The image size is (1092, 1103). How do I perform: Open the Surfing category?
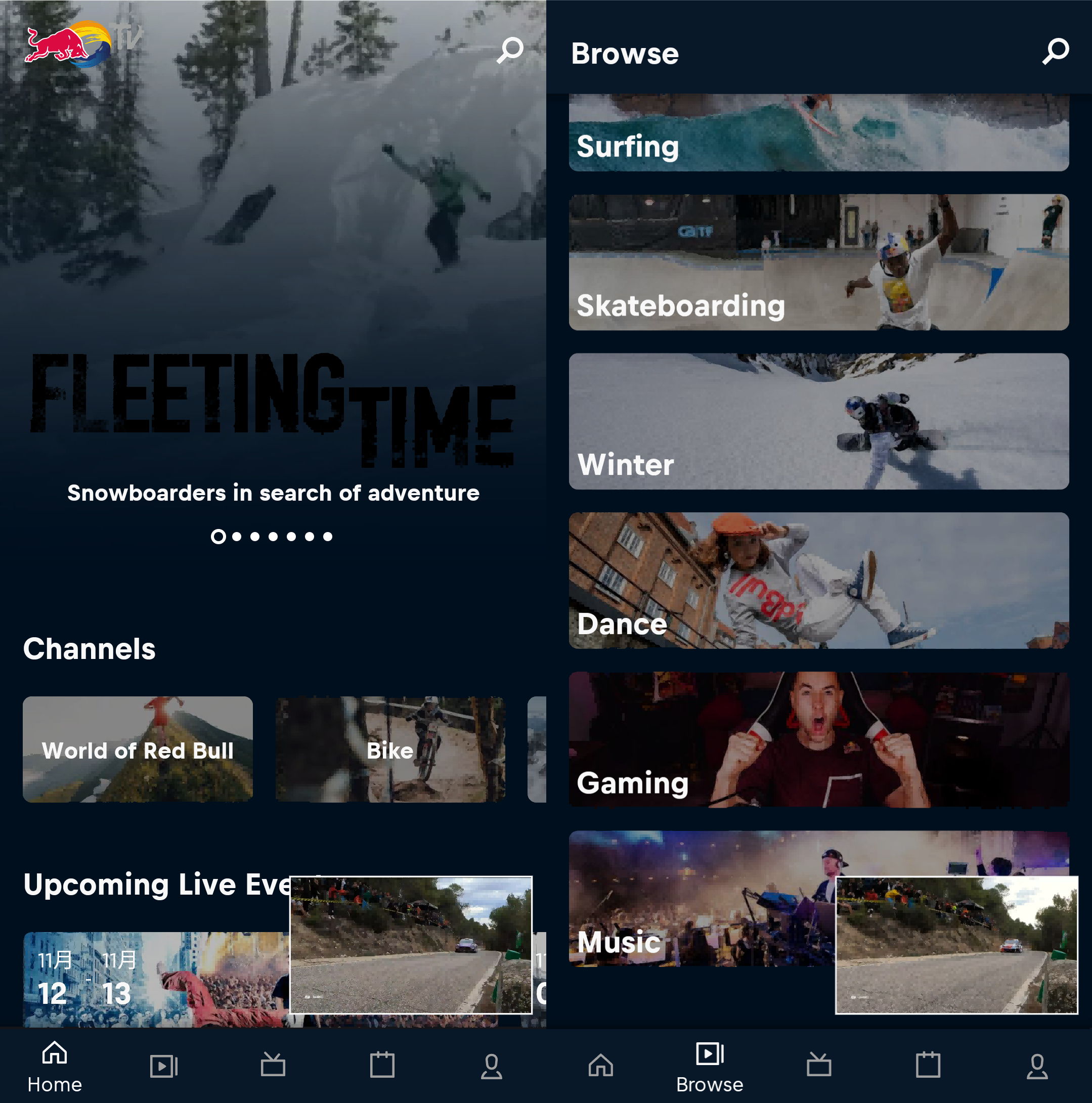(818, 133)
